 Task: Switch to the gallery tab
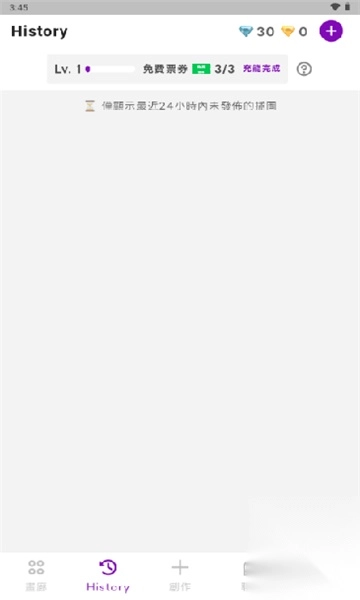click(36, 575)
